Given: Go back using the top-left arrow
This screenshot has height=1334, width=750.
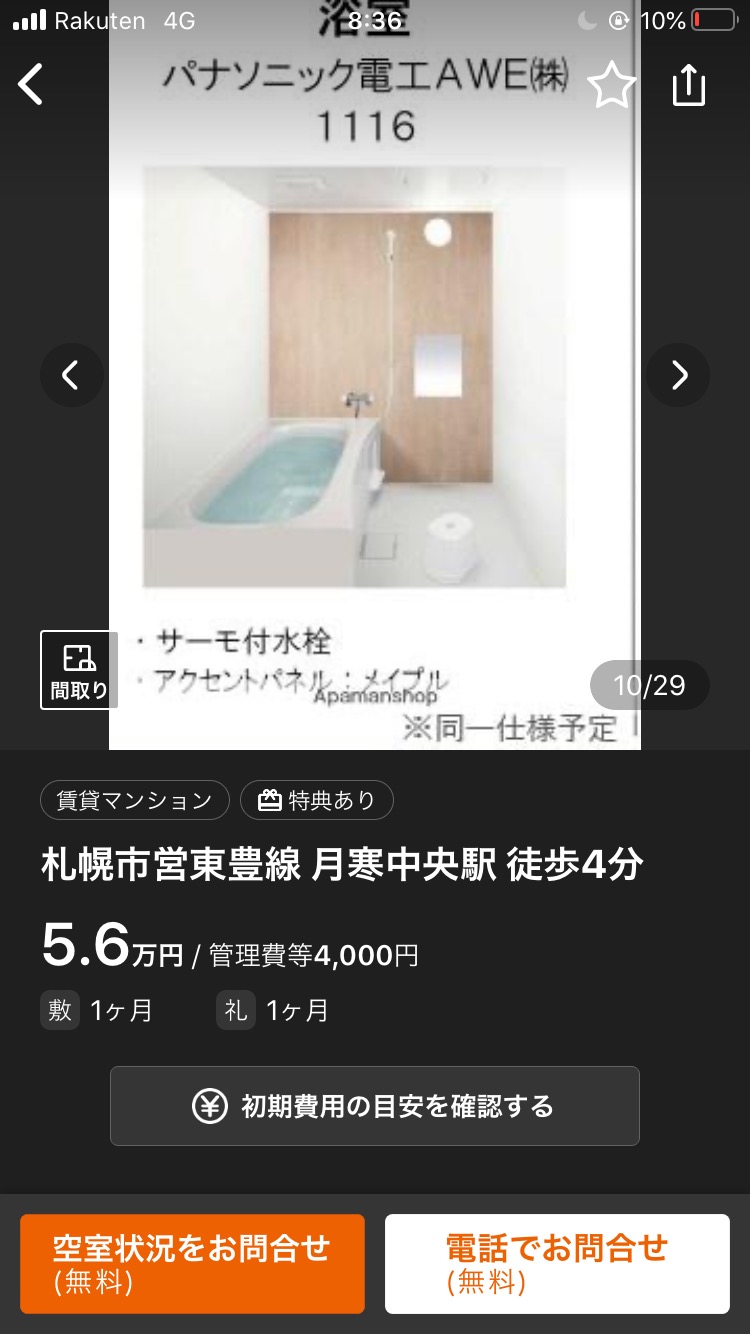Looking at the screenshot, I should tap(31, 85).
